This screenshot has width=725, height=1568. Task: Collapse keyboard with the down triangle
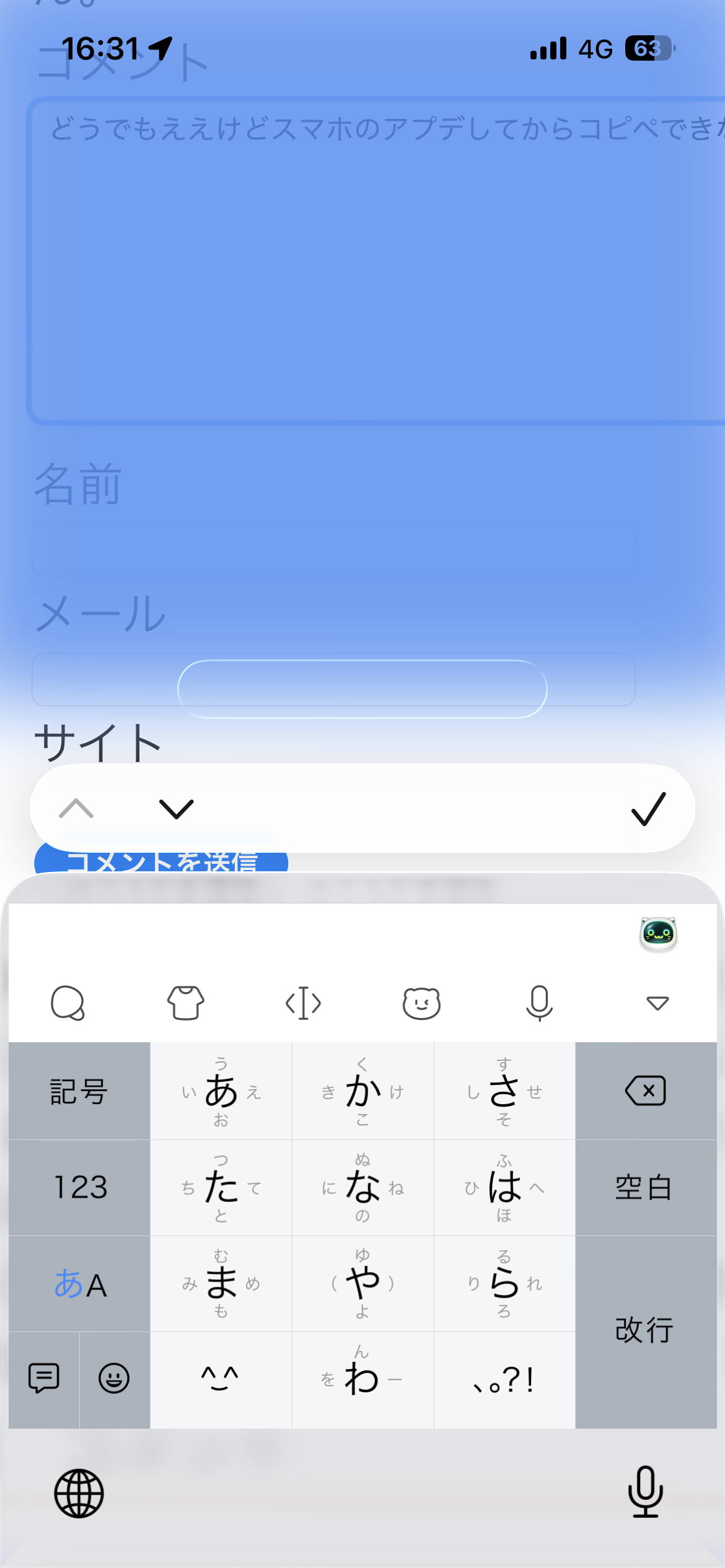pyautogui.click(x=657, y=1003)
